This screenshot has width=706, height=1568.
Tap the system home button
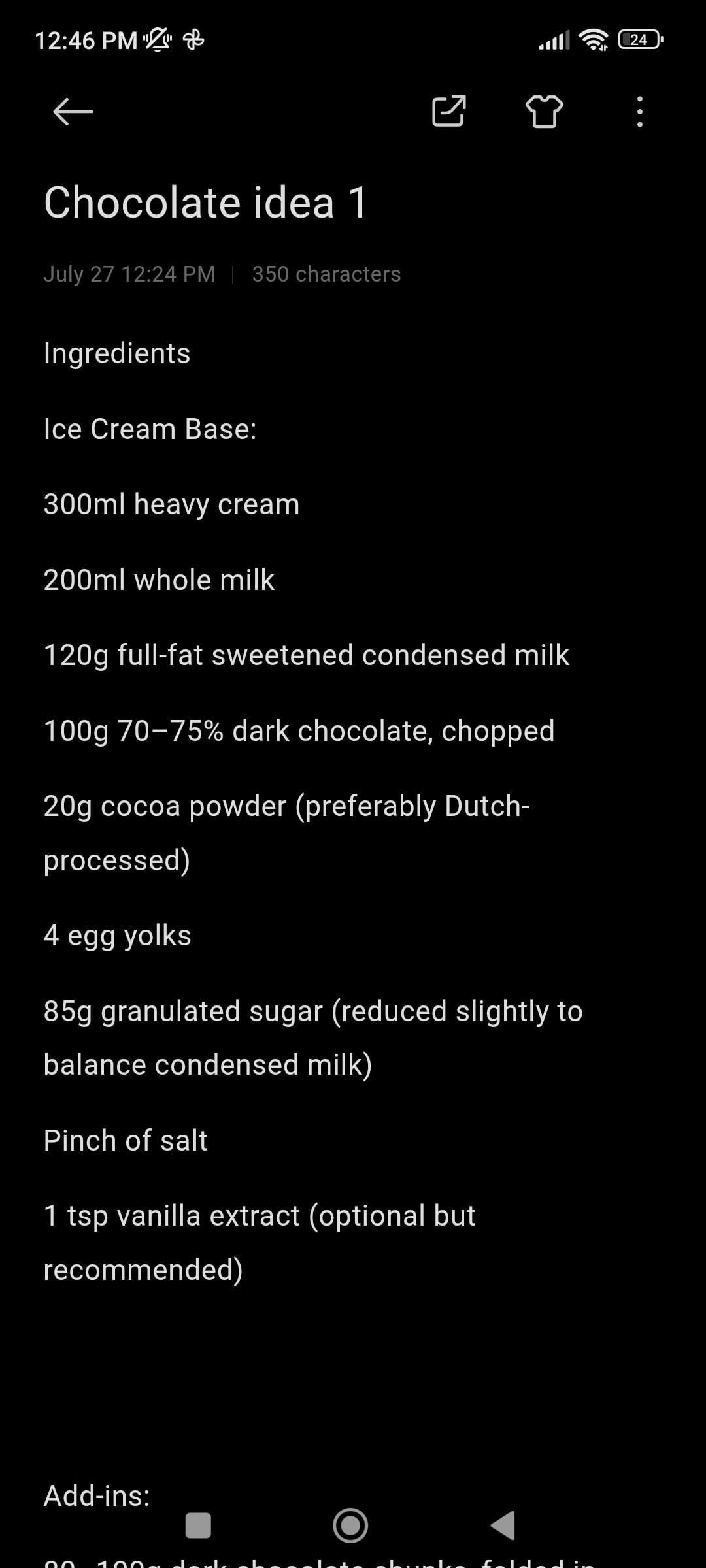pyautogui.click(x=350, y=1526)
